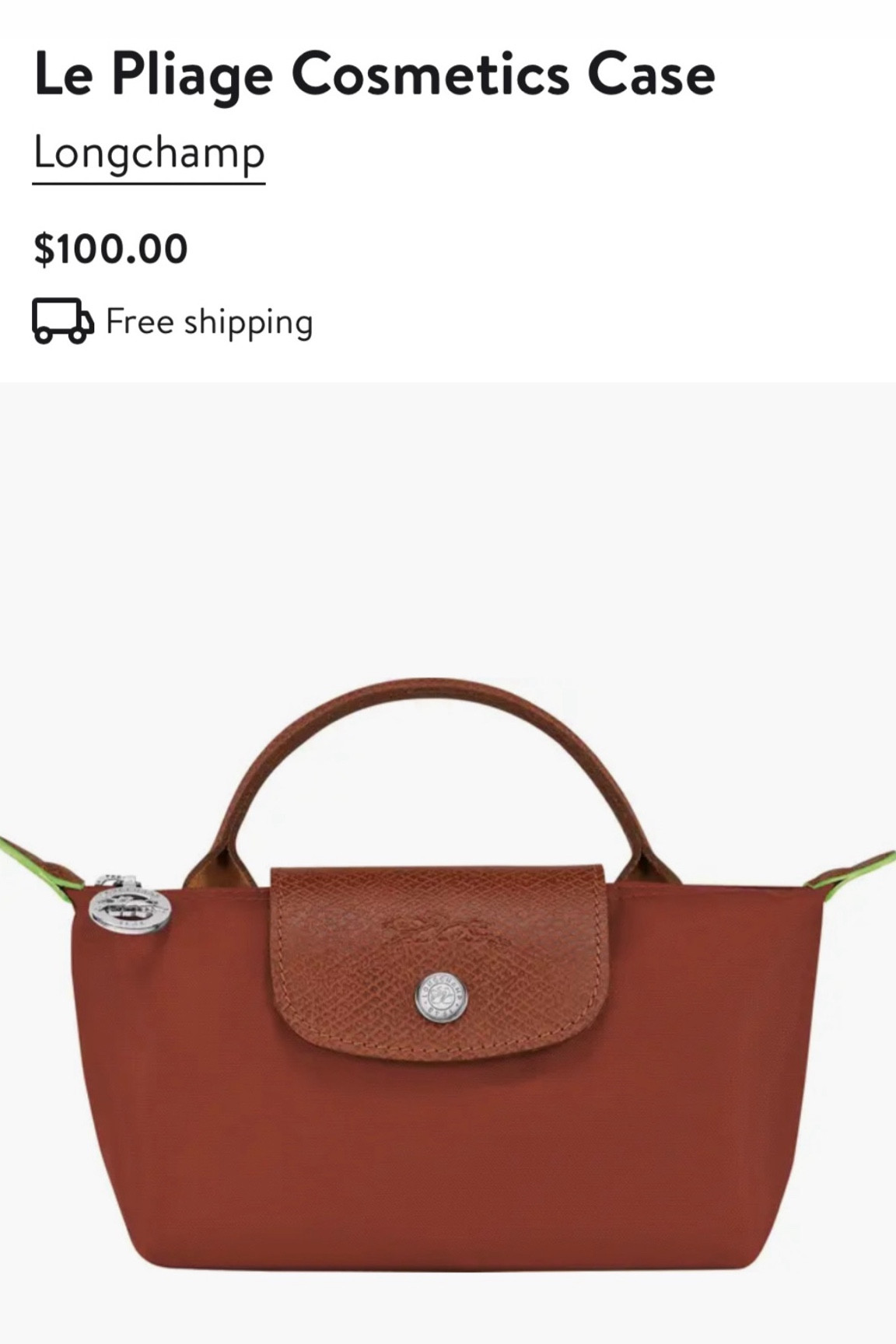Click the $100.00 price text
The width and height of the screenshot is (896, 1344).
pyautogui.click(x=111, y=249)
